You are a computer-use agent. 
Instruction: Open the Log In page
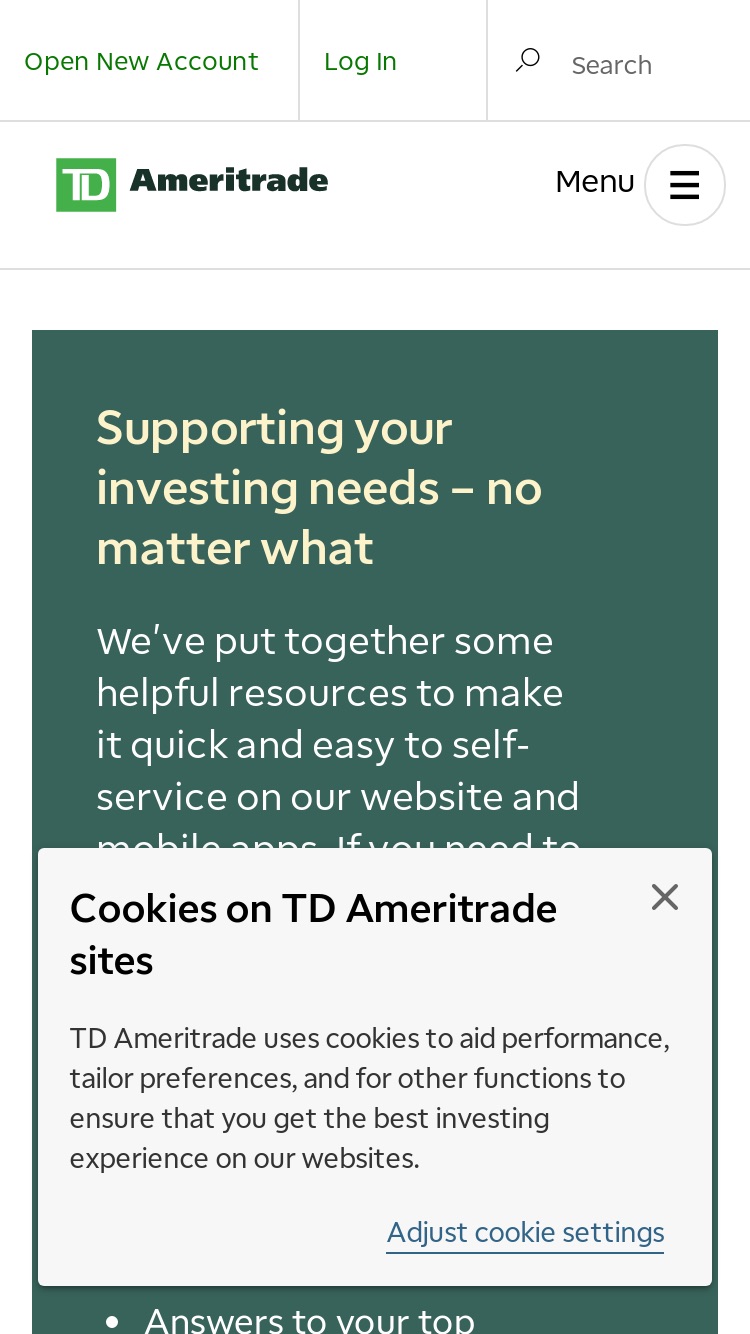(x=360, y=62)
